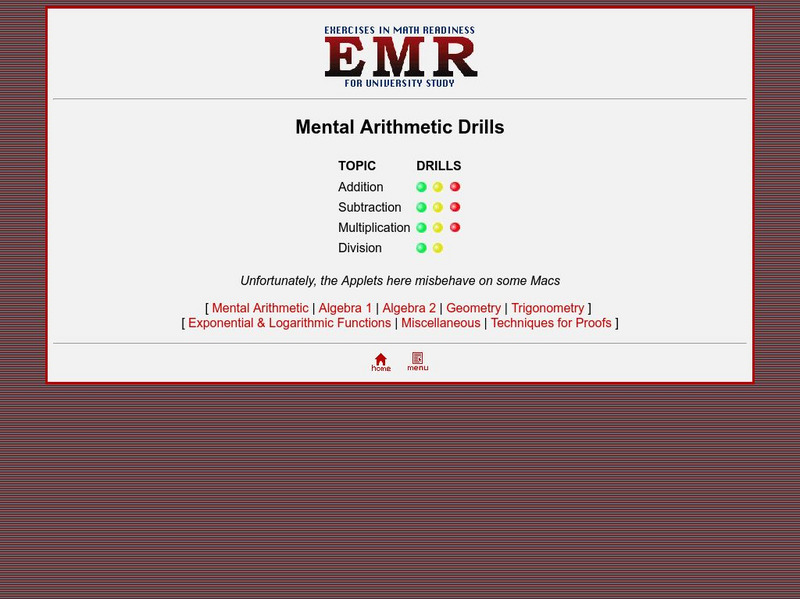The width and height of the screenshot is (800, 599).
Task: Open Exponential & Logarithmic Functions
Action: pos(289,323)
